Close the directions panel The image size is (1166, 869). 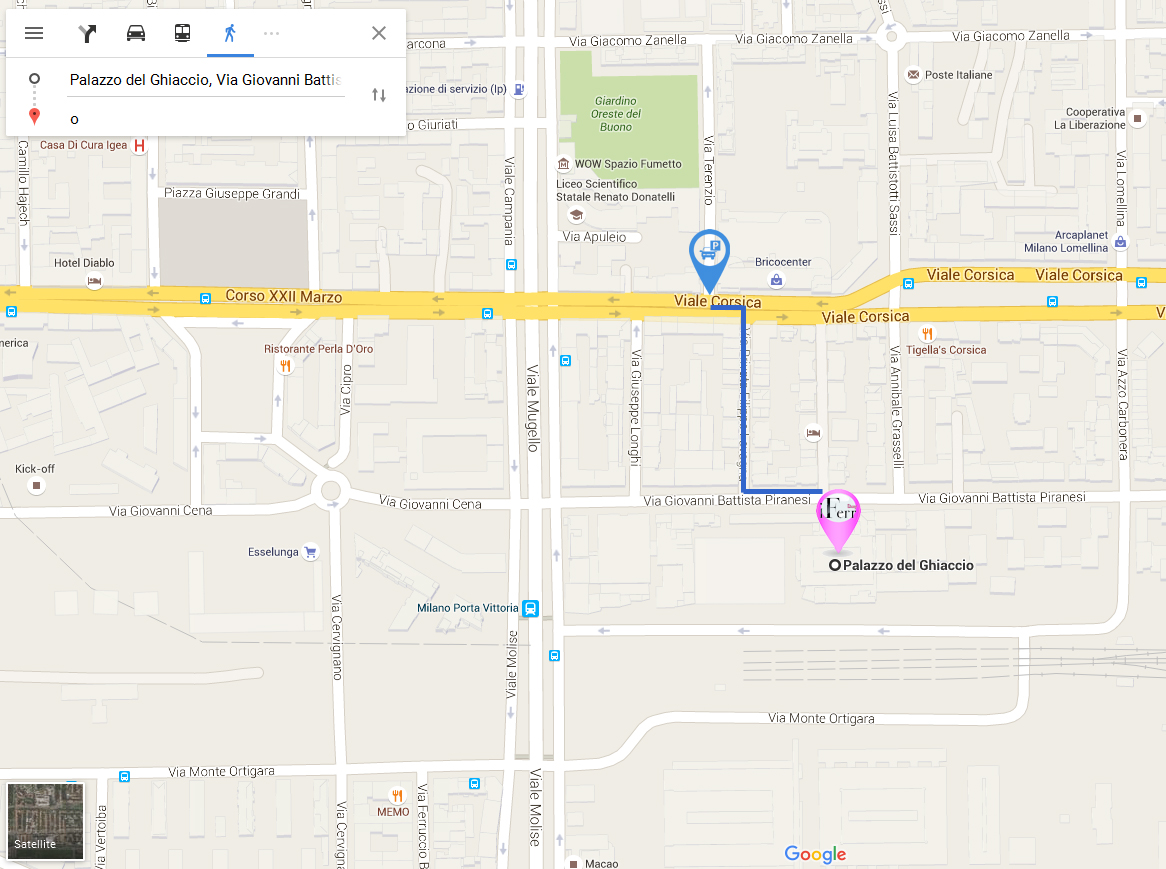point(379,33)
